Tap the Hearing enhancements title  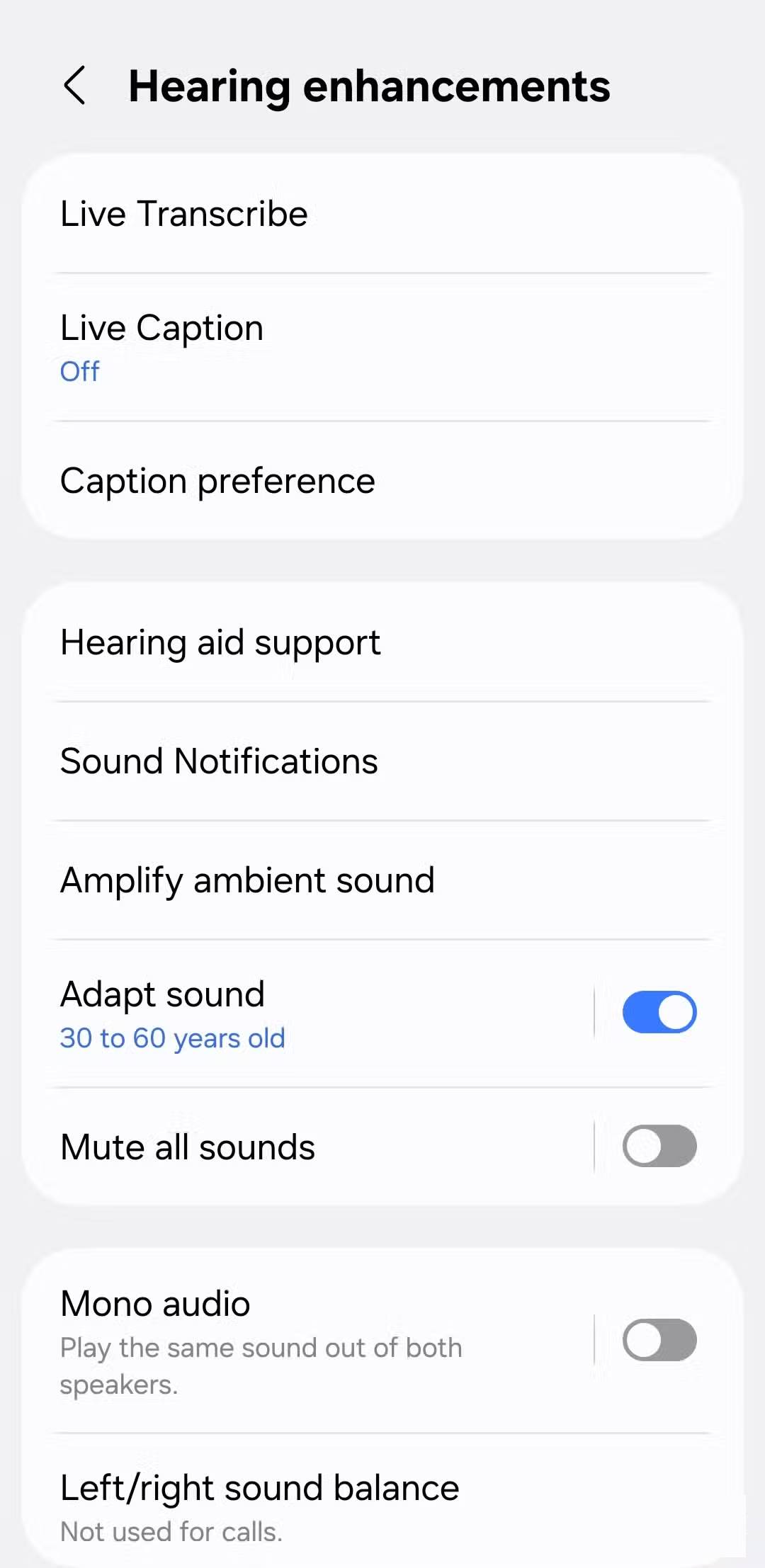tap(369, 86)
